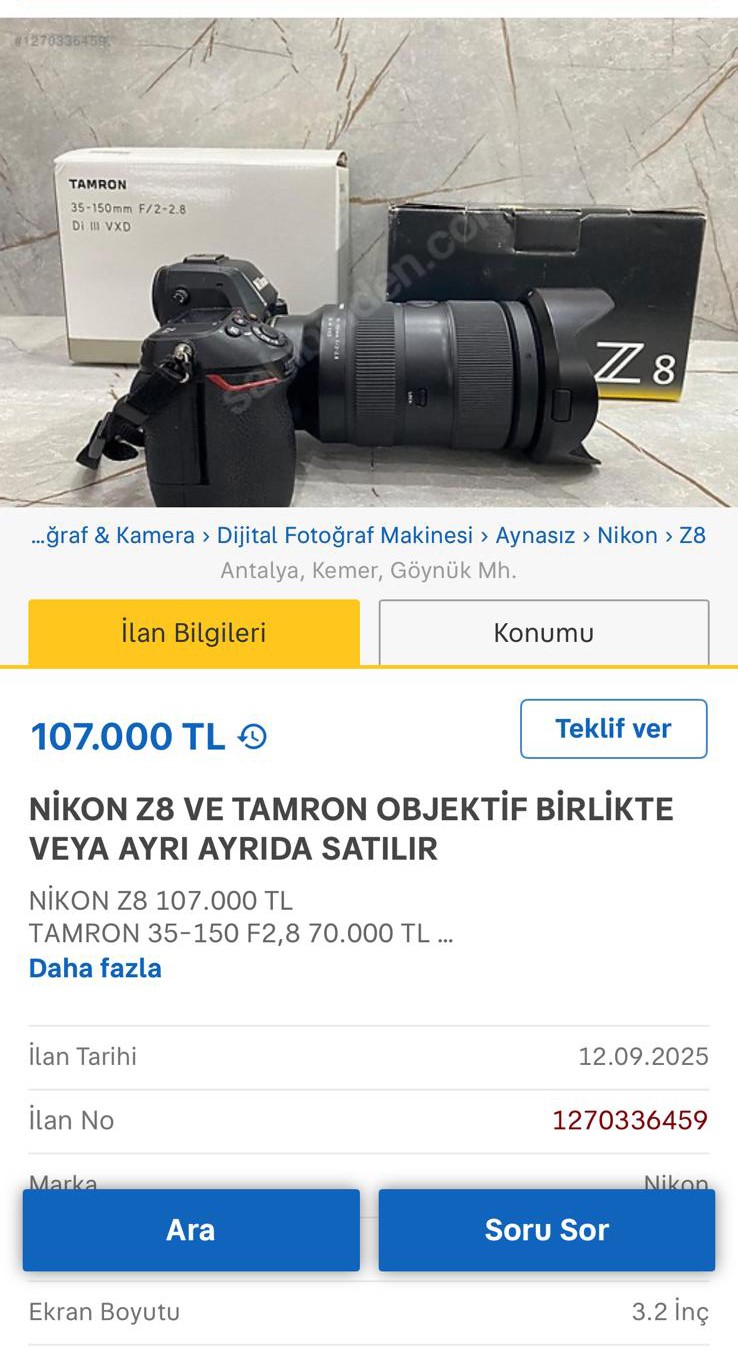Tap the listing title about Nikon Z8
Image resolution: width=738 pixels, height=1354 pixels.
point(350,830)
